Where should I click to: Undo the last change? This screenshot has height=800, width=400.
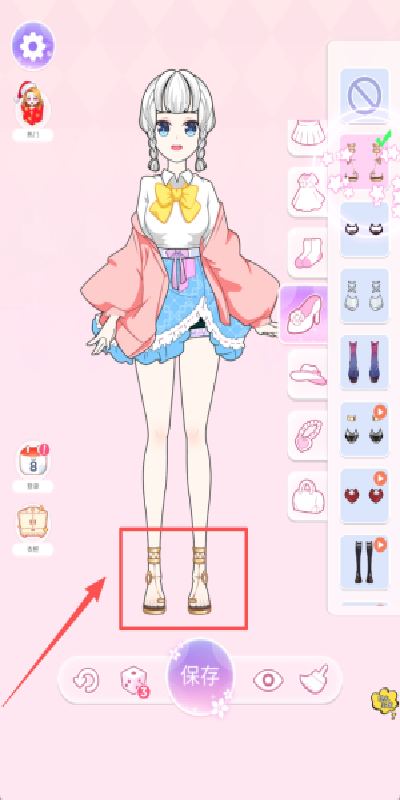pos(86,680)
